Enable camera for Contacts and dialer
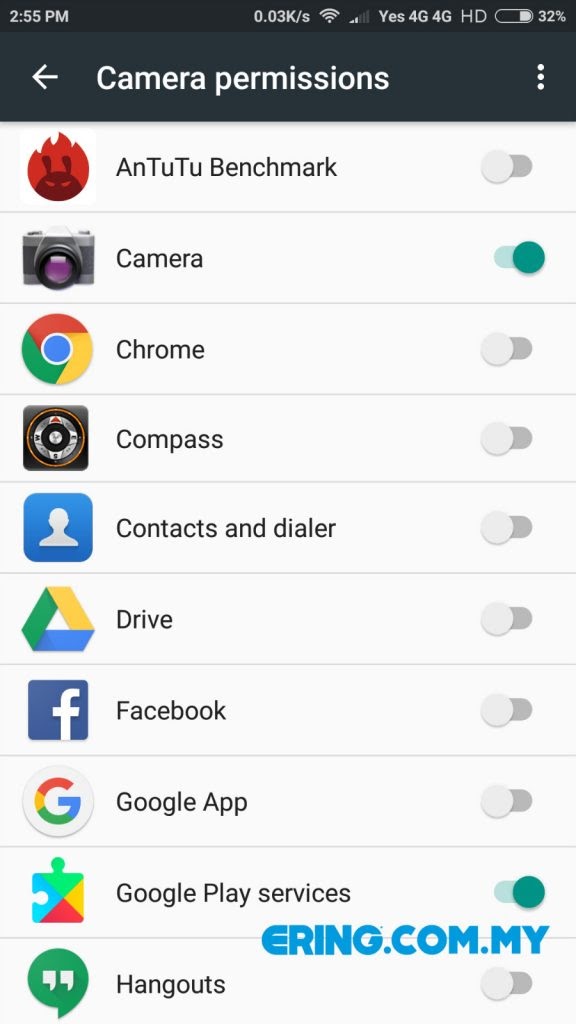This screenshot has width=576, height=1024. (507, 528)
